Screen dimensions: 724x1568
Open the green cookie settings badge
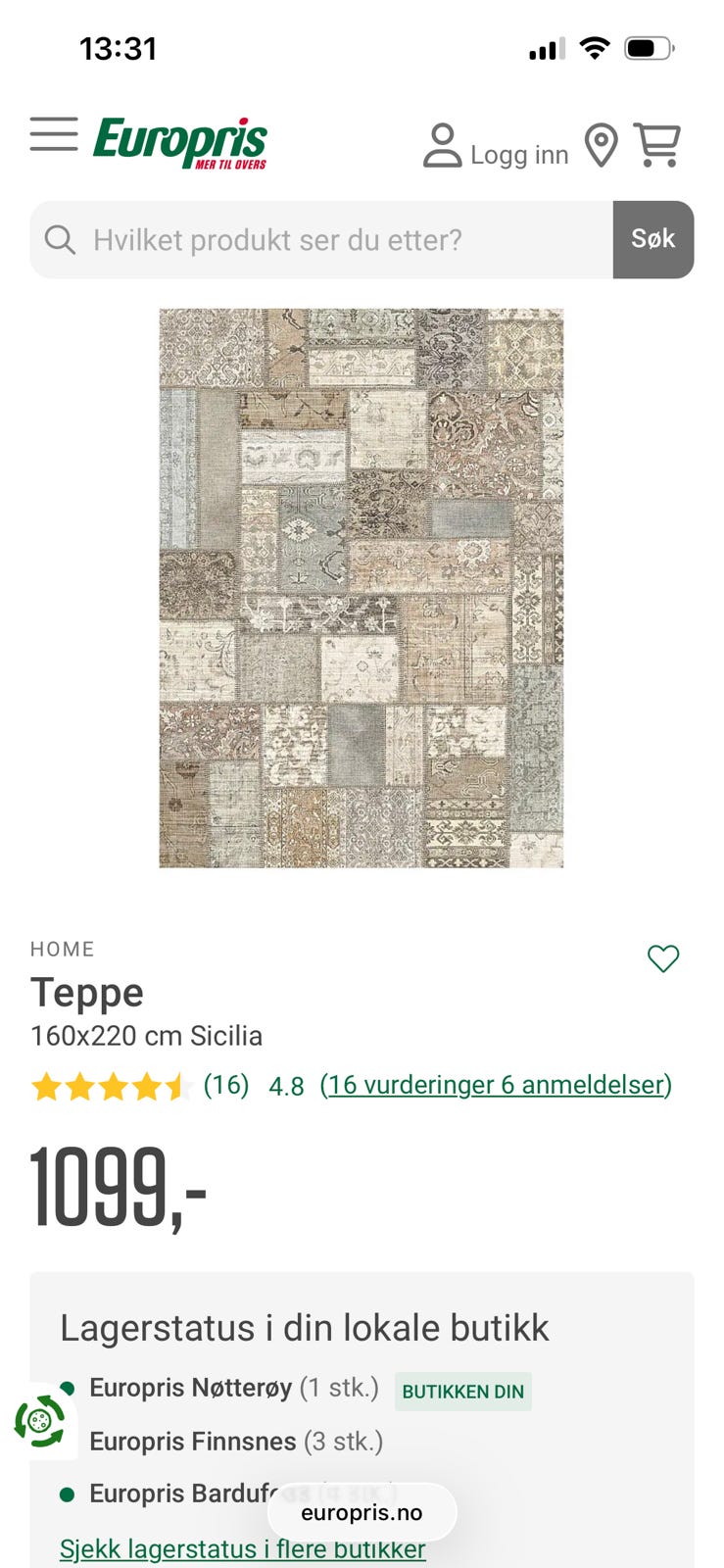[39, 1420]
